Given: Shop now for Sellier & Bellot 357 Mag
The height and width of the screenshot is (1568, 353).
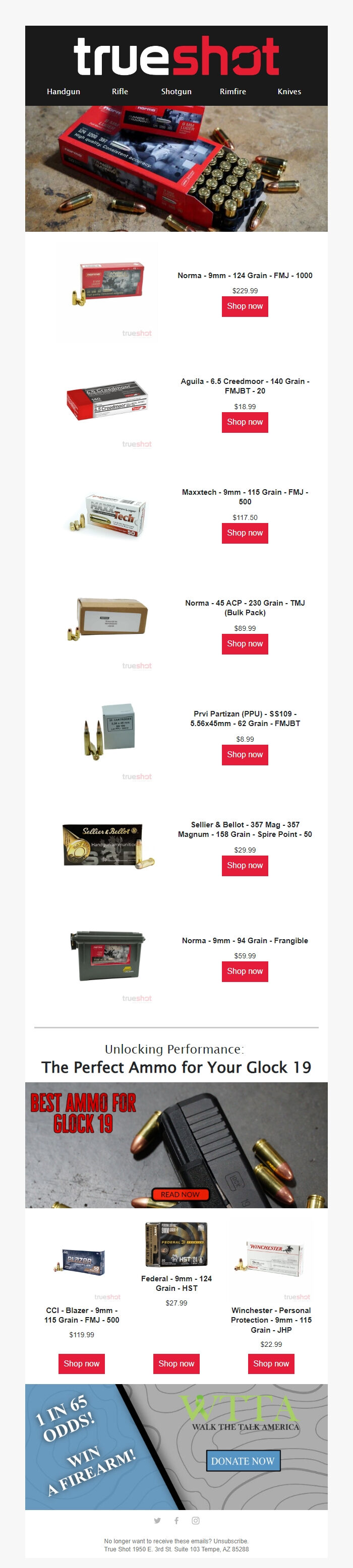Looking at the screenshot, I should (x=245, y=865).
